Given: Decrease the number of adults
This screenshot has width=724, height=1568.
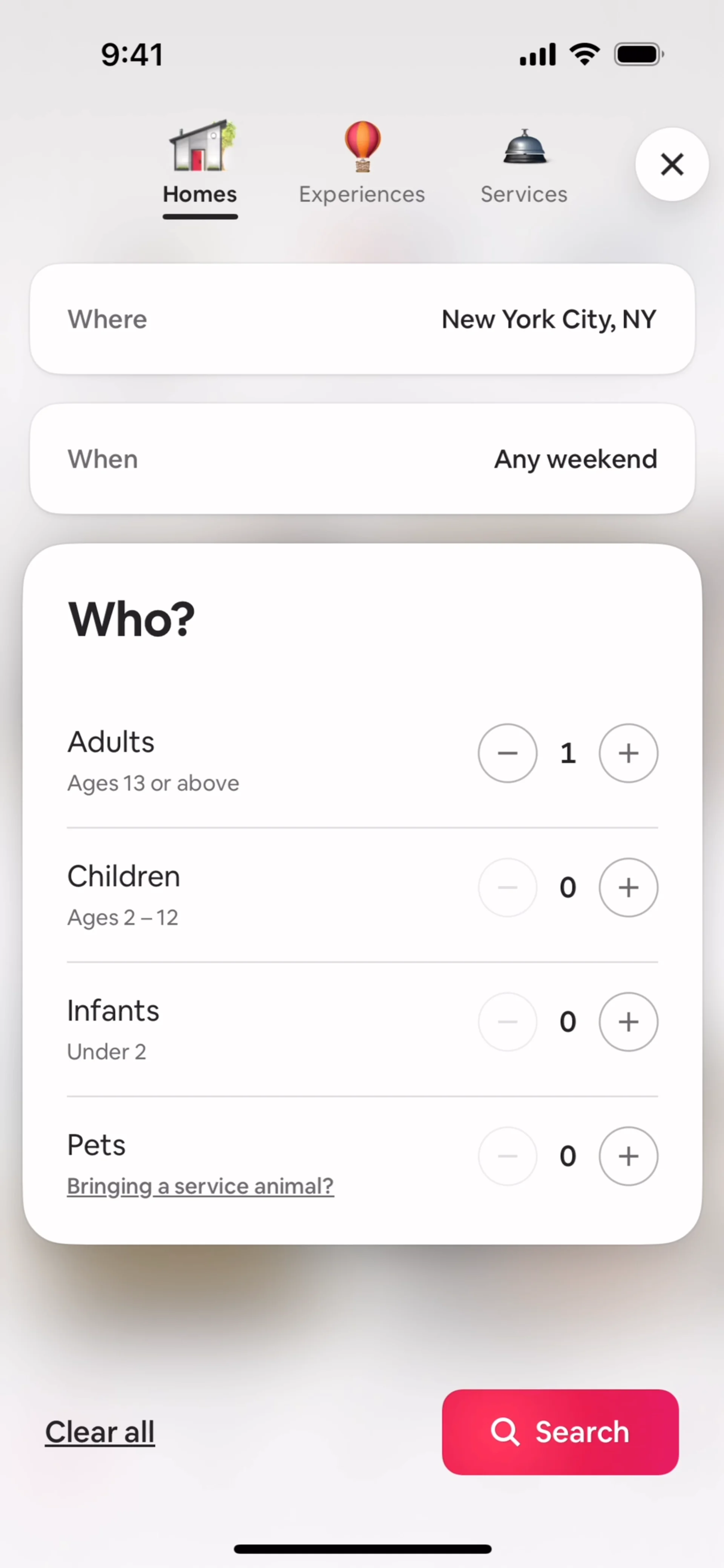Looking at the screenshot, I should coord(507,753).
